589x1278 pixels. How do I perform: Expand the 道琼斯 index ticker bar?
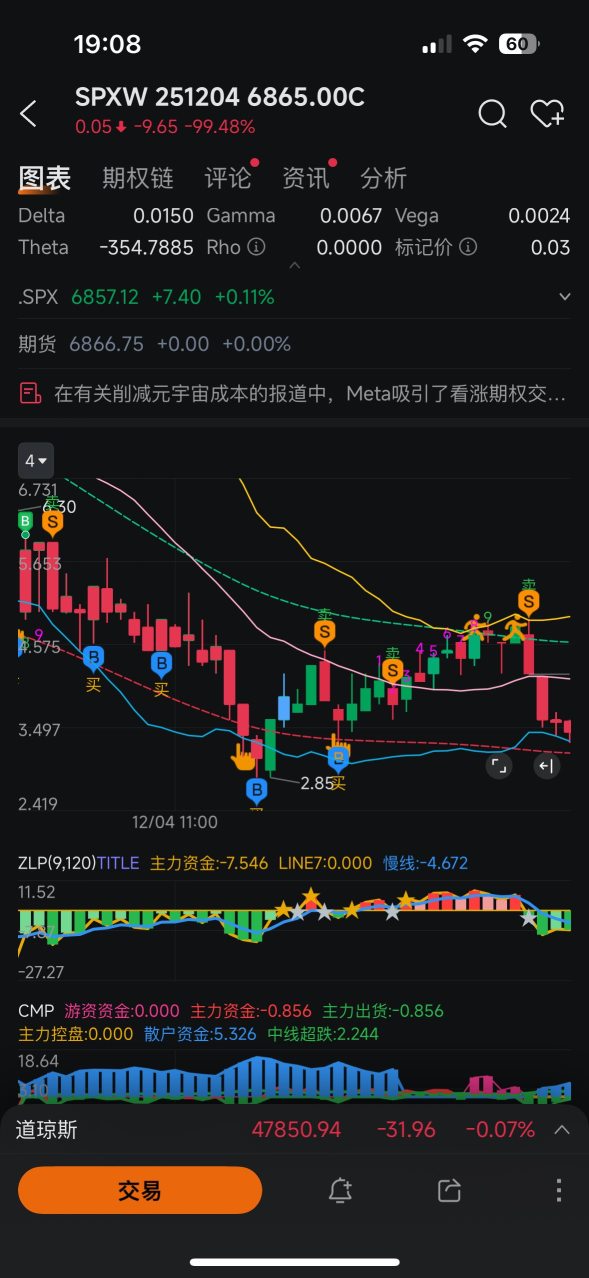(x=562, y=1130)
